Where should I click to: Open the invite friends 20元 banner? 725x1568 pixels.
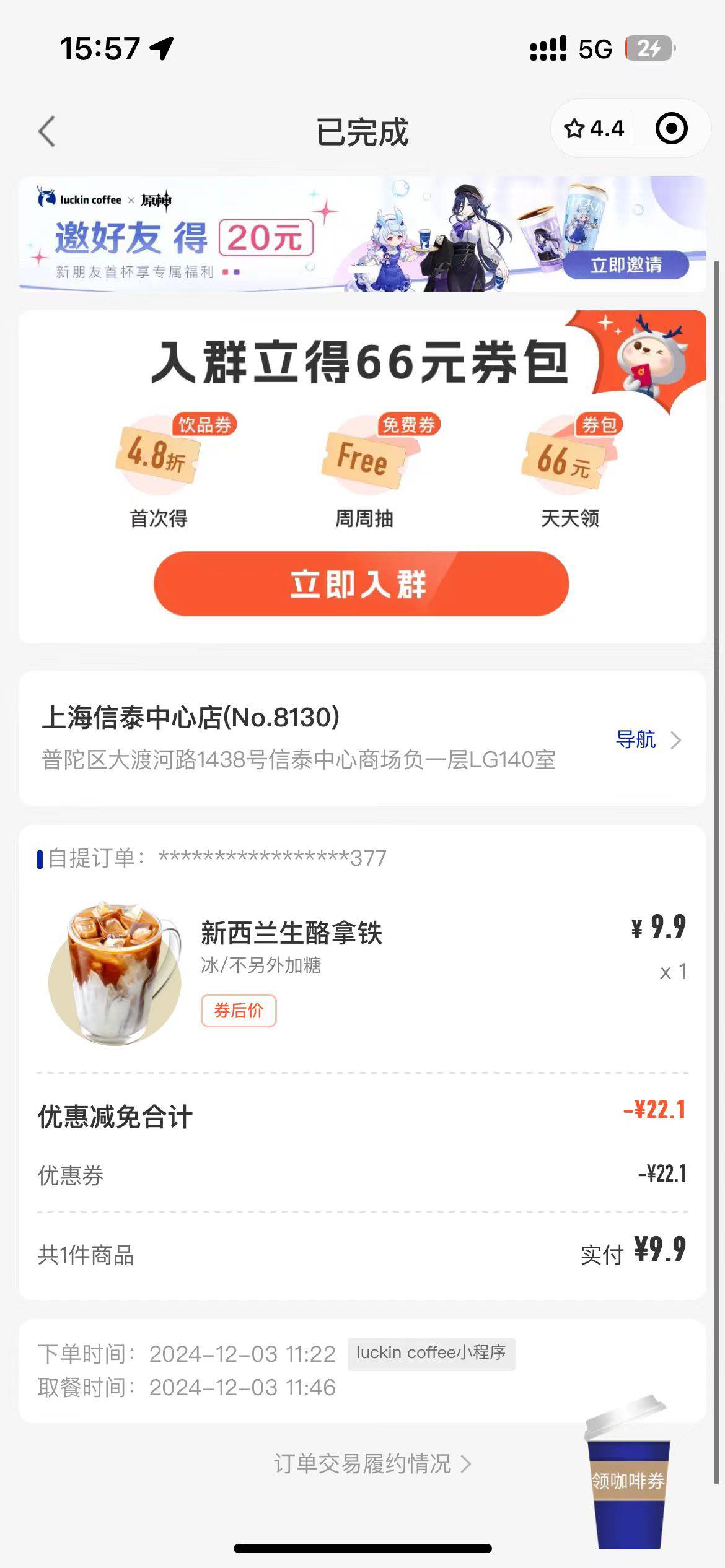(362, 234)
